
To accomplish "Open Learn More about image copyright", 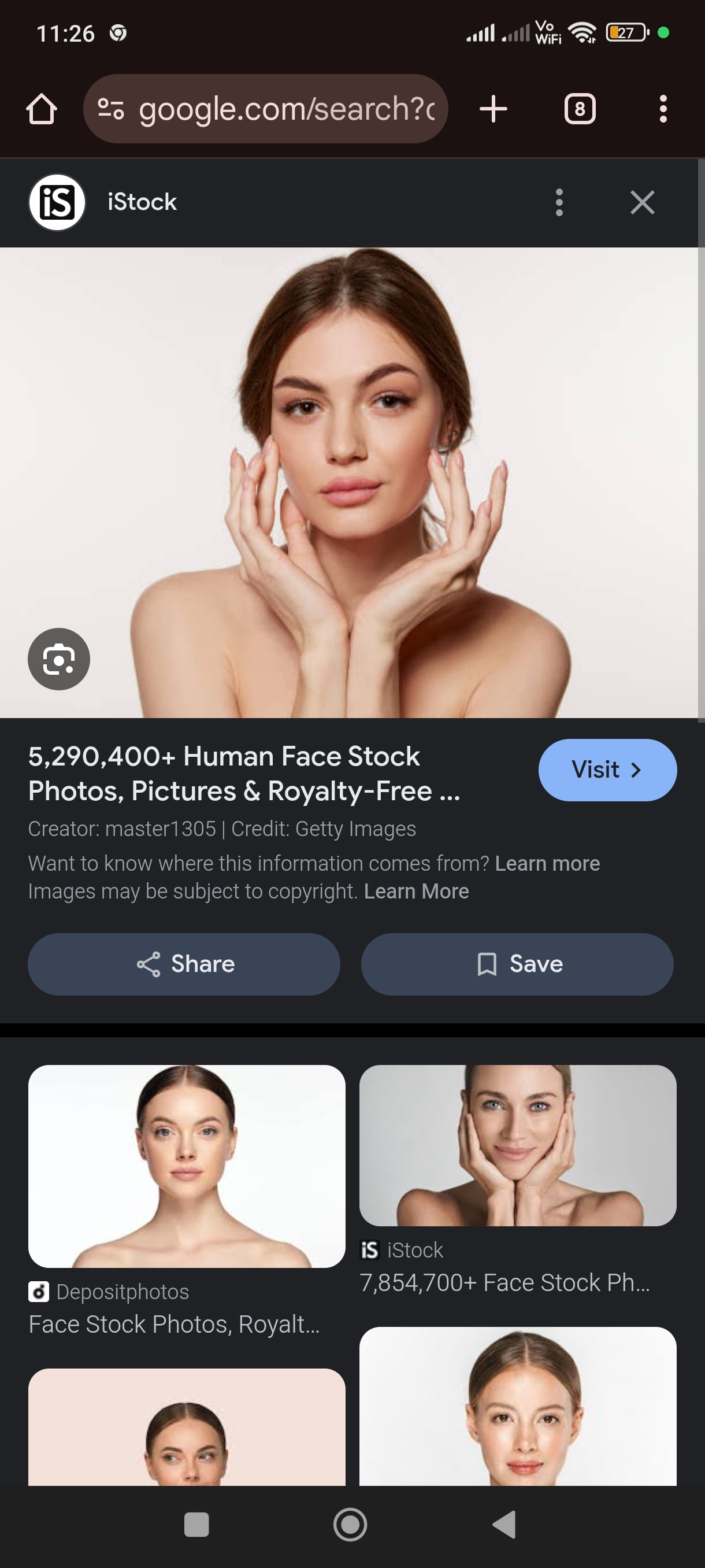I will coord(416,891).
